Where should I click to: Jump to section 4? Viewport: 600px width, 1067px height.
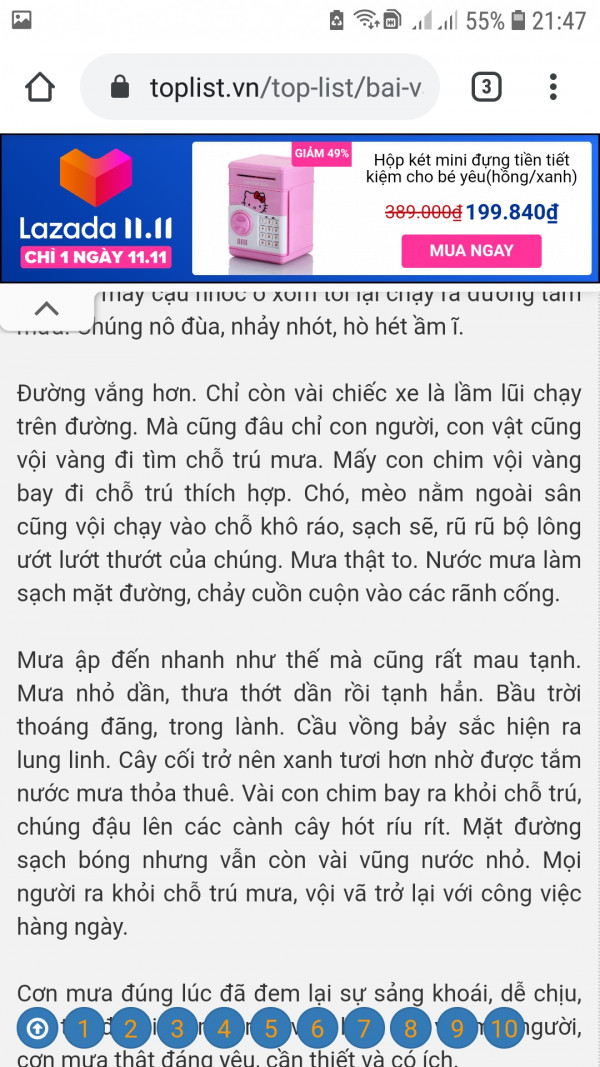[x=224, y=1028]
